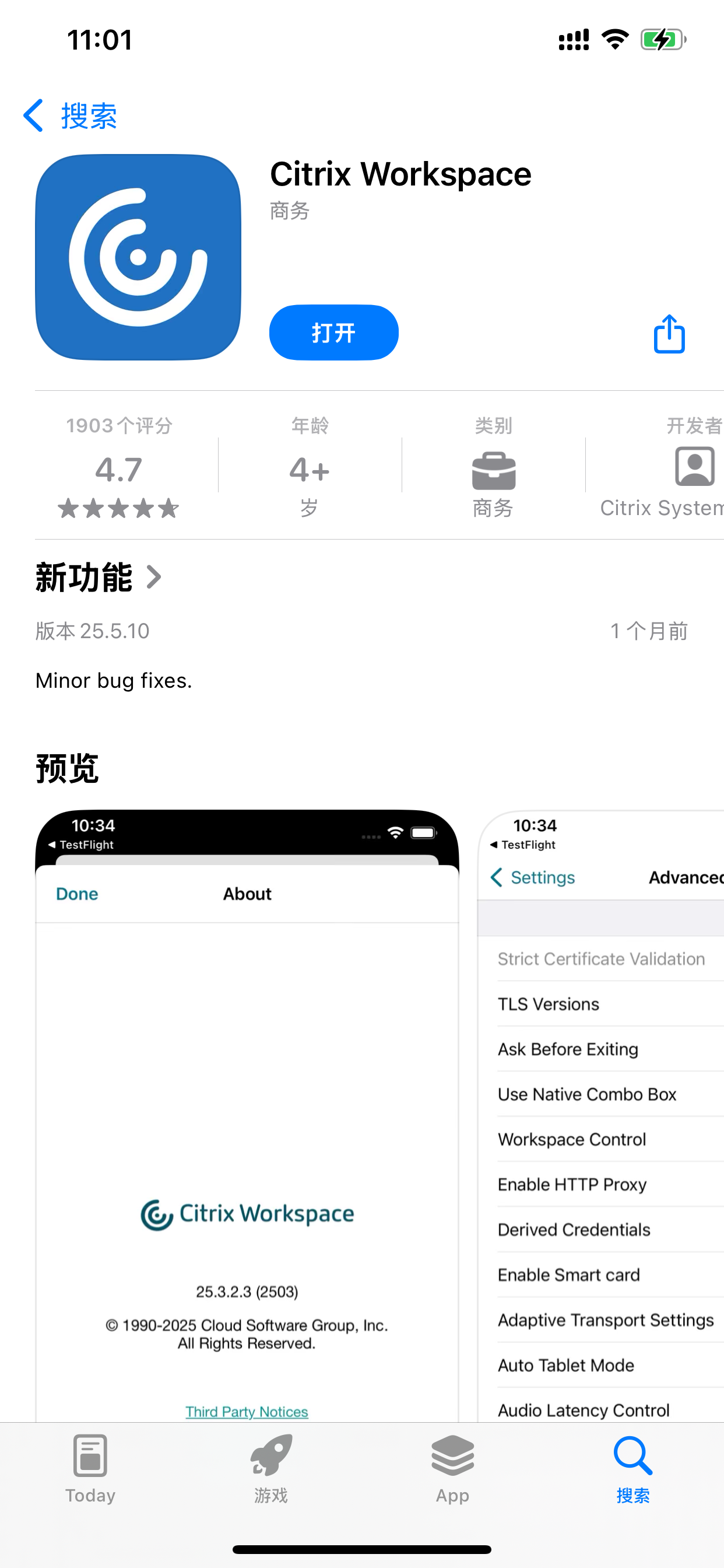View the 1903 ratings section
724x1568 pixels.
120,467
